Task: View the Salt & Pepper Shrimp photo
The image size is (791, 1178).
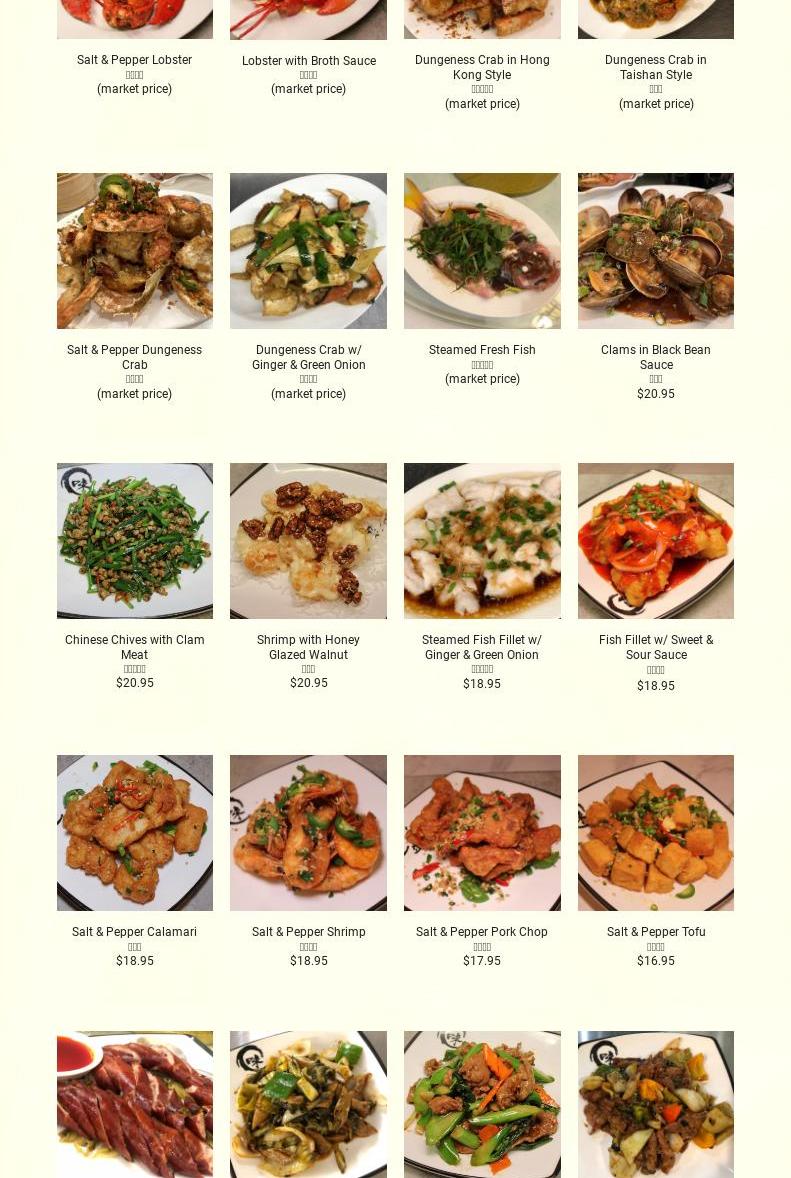Action: pos(308,833)
